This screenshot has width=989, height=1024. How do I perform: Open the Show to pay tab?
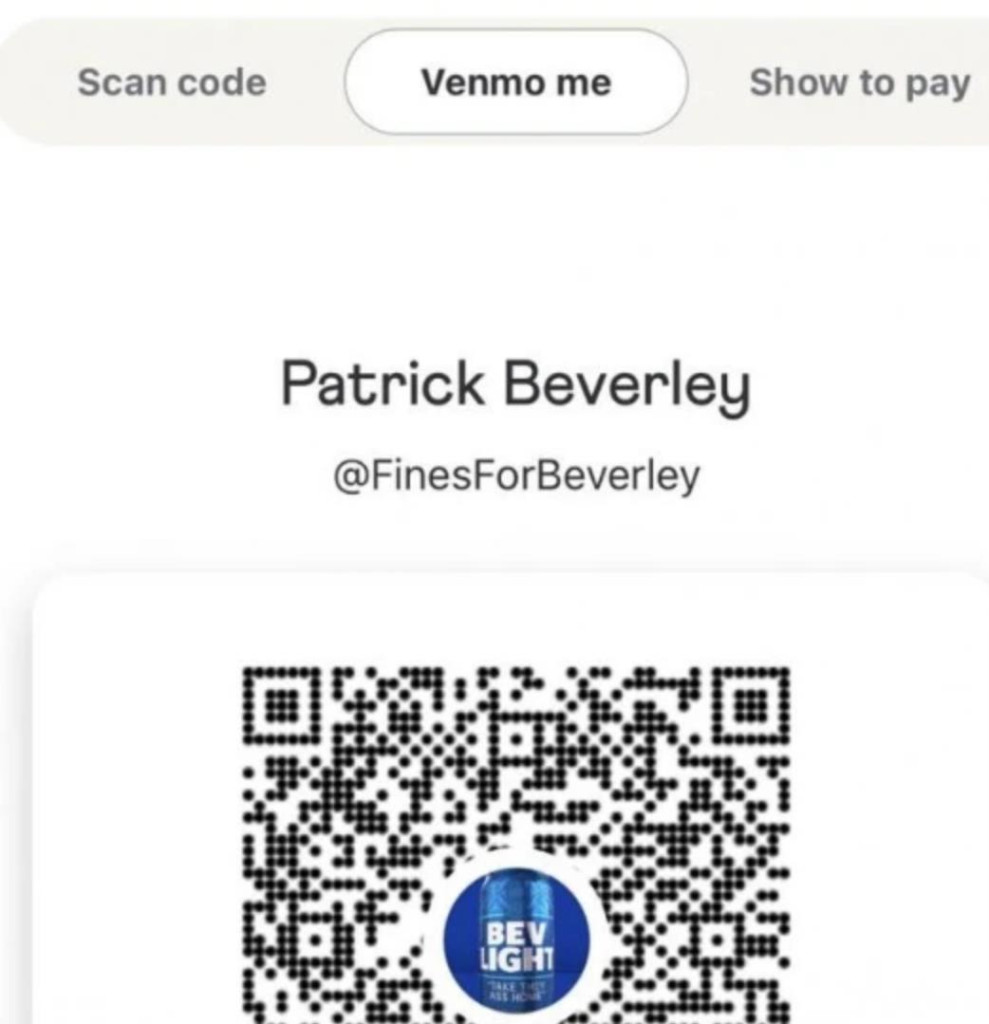click(859, 82)
